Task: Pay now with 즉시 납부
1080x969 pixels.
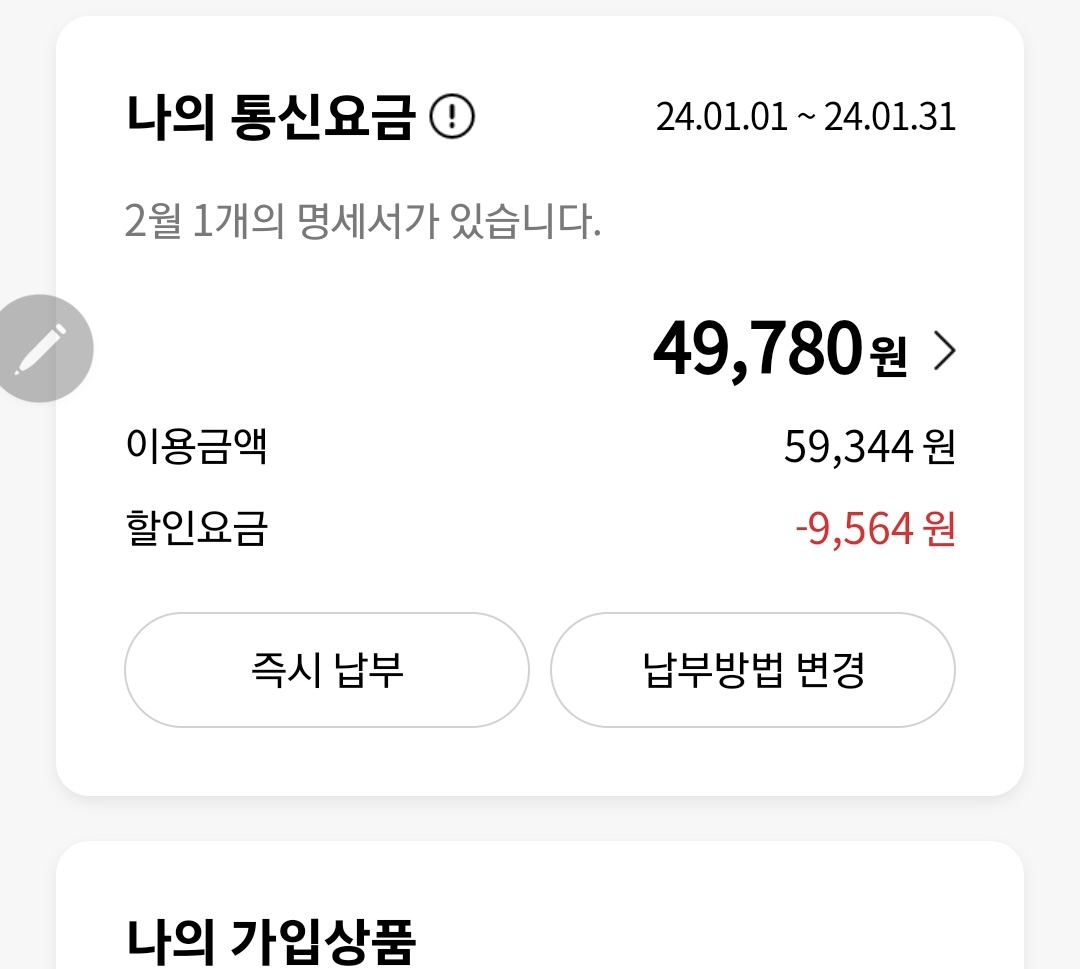Action: pyautogui.click(x=326, y=669)
